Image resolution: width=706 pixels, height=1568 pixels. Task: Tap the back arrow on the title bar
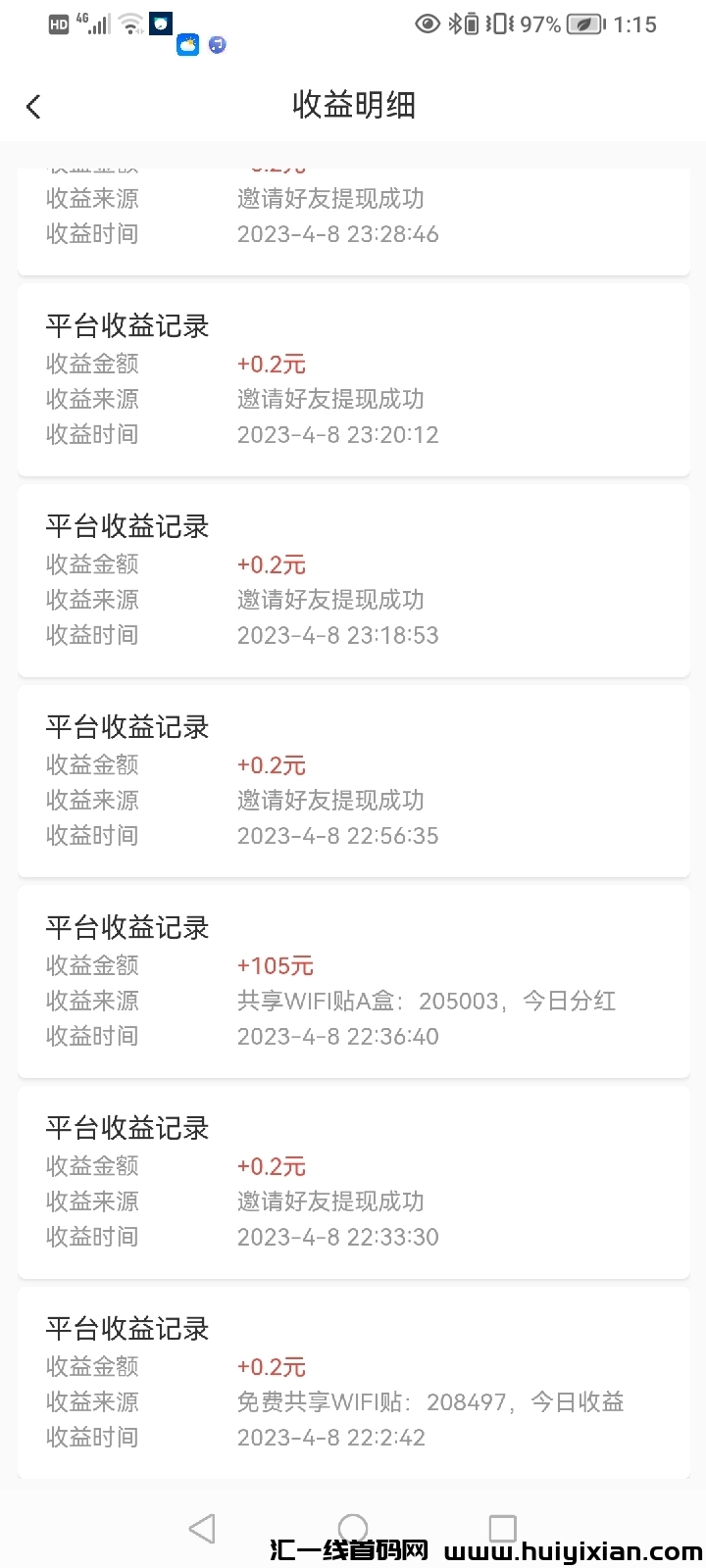pos(33,106)
